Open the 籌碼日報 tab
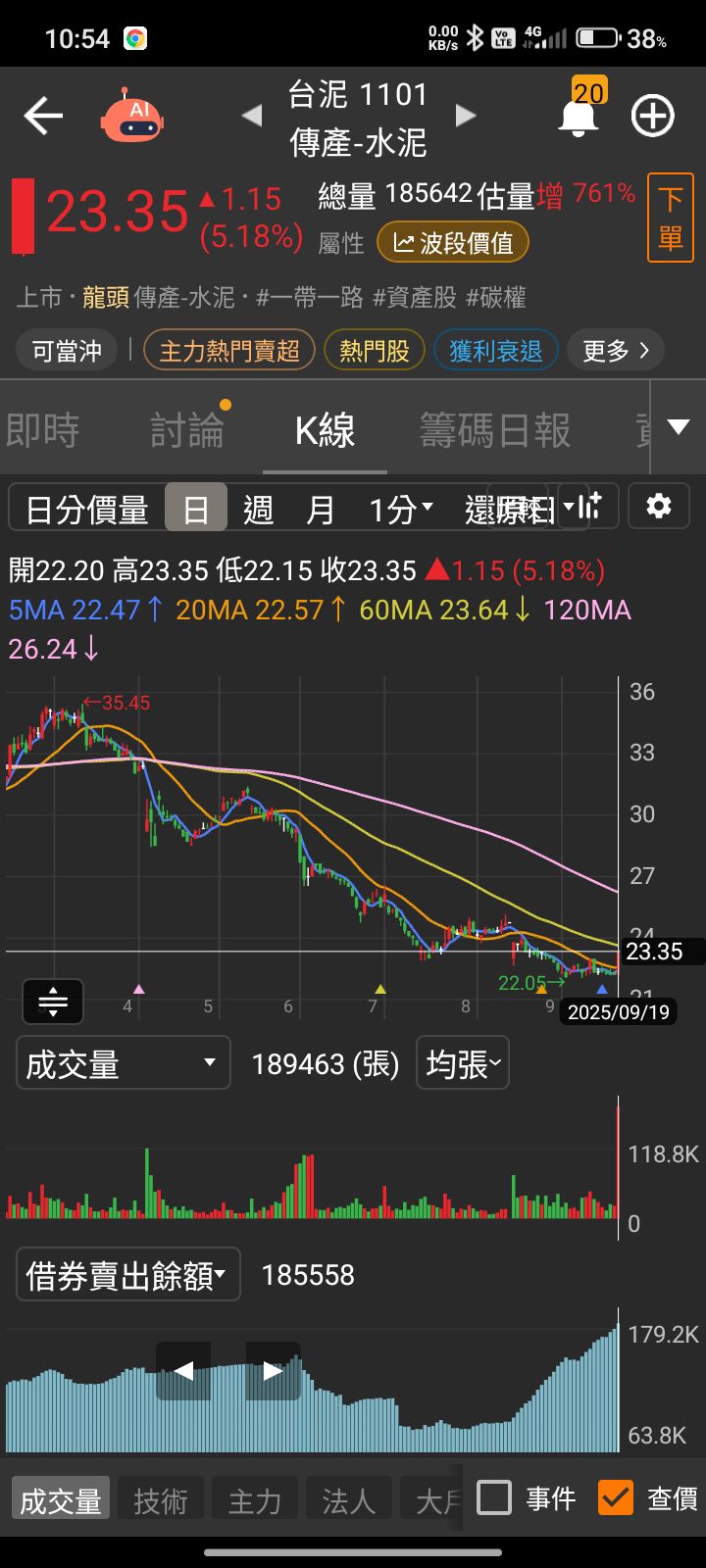Image resolution: width=706 pixels, height=1568 pixels. [495, 429]
